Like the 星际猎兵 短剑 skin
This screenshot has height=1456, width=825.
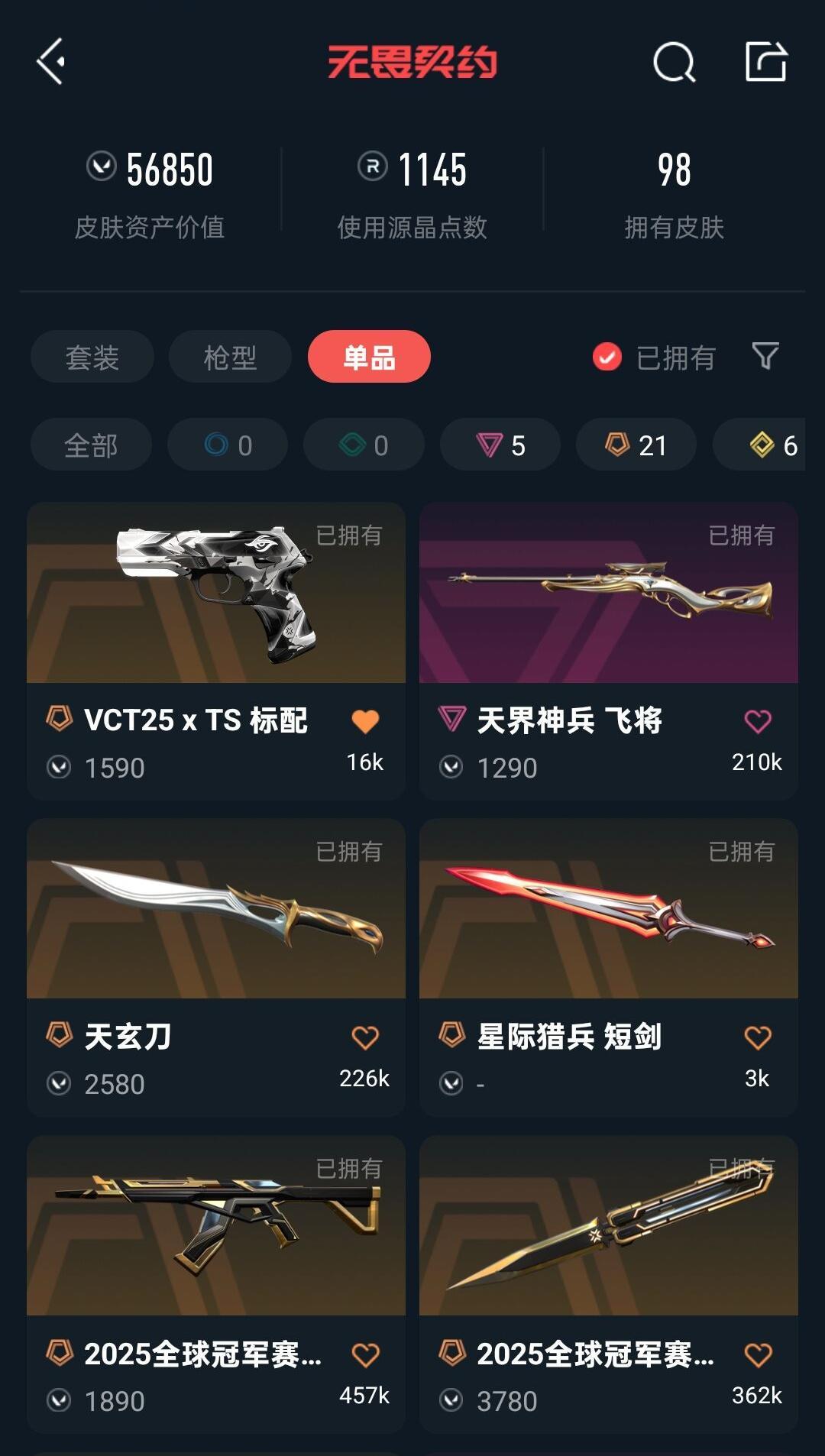[x=758, y=1037]
